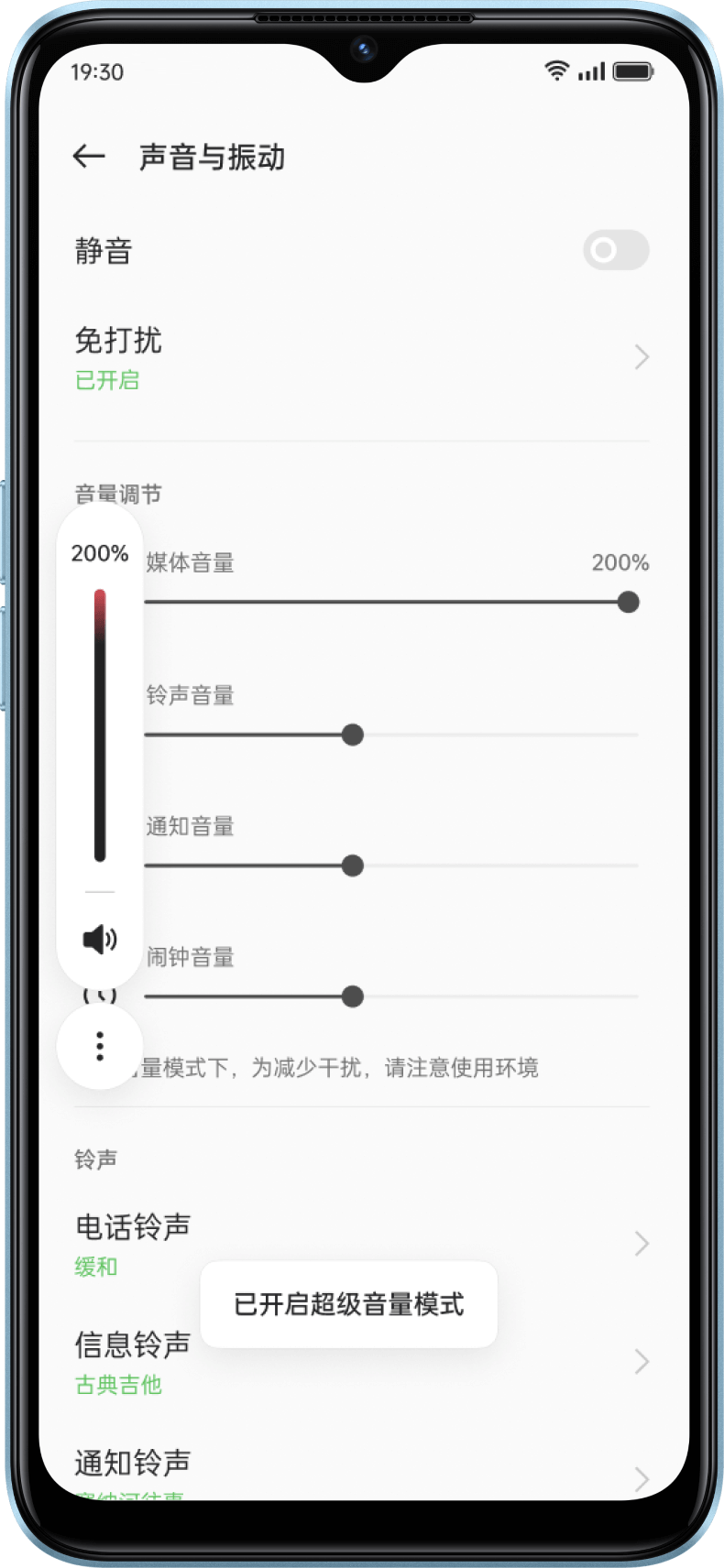The image size is (724, 1568).
Task: Go back from 声音与振动 settings
Action: pos(89,157)
